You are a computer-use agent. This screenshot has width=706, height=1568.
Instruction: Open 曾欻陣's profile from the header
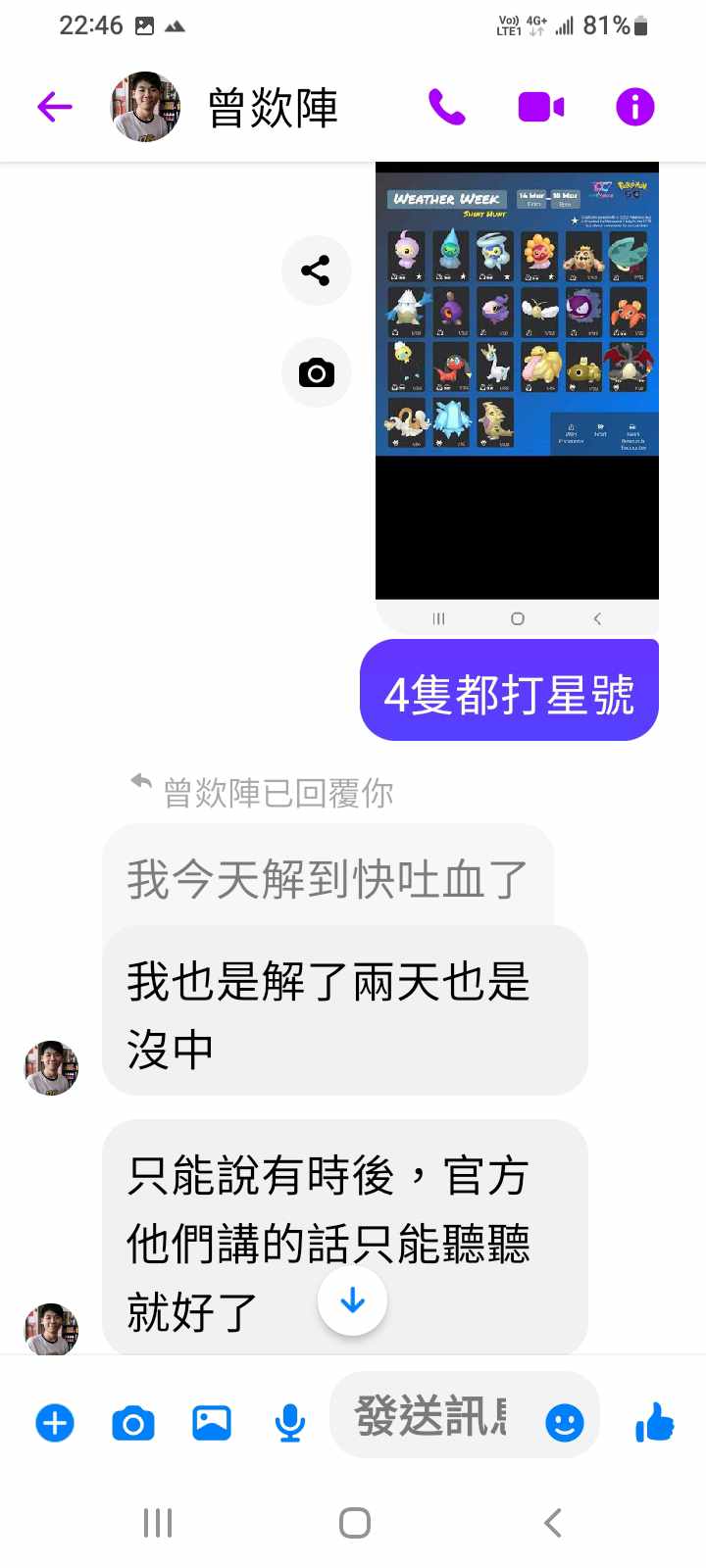(273, 107)
